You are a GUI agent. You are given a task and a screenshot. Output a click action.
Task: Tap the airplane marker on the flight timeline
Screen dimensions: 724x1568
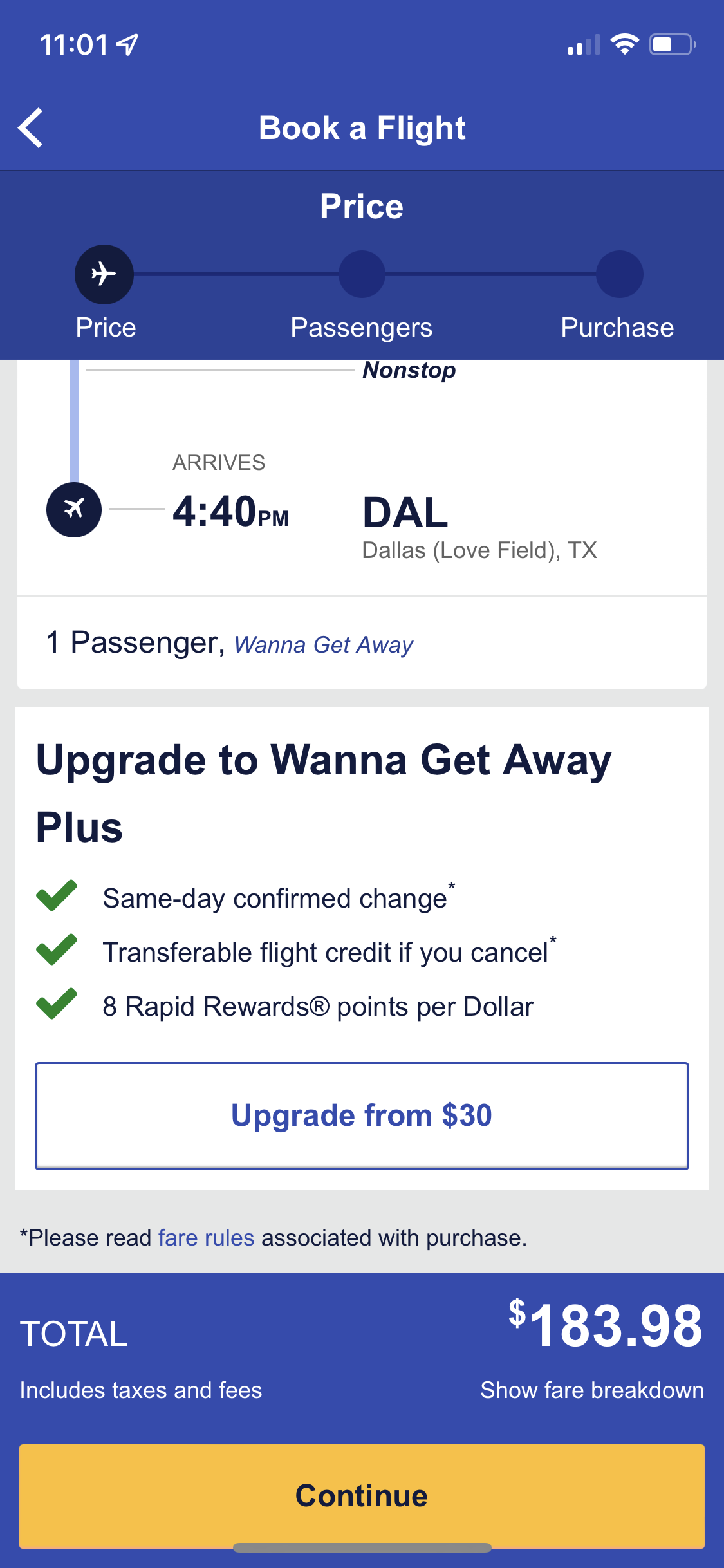(x=74, y=509)
